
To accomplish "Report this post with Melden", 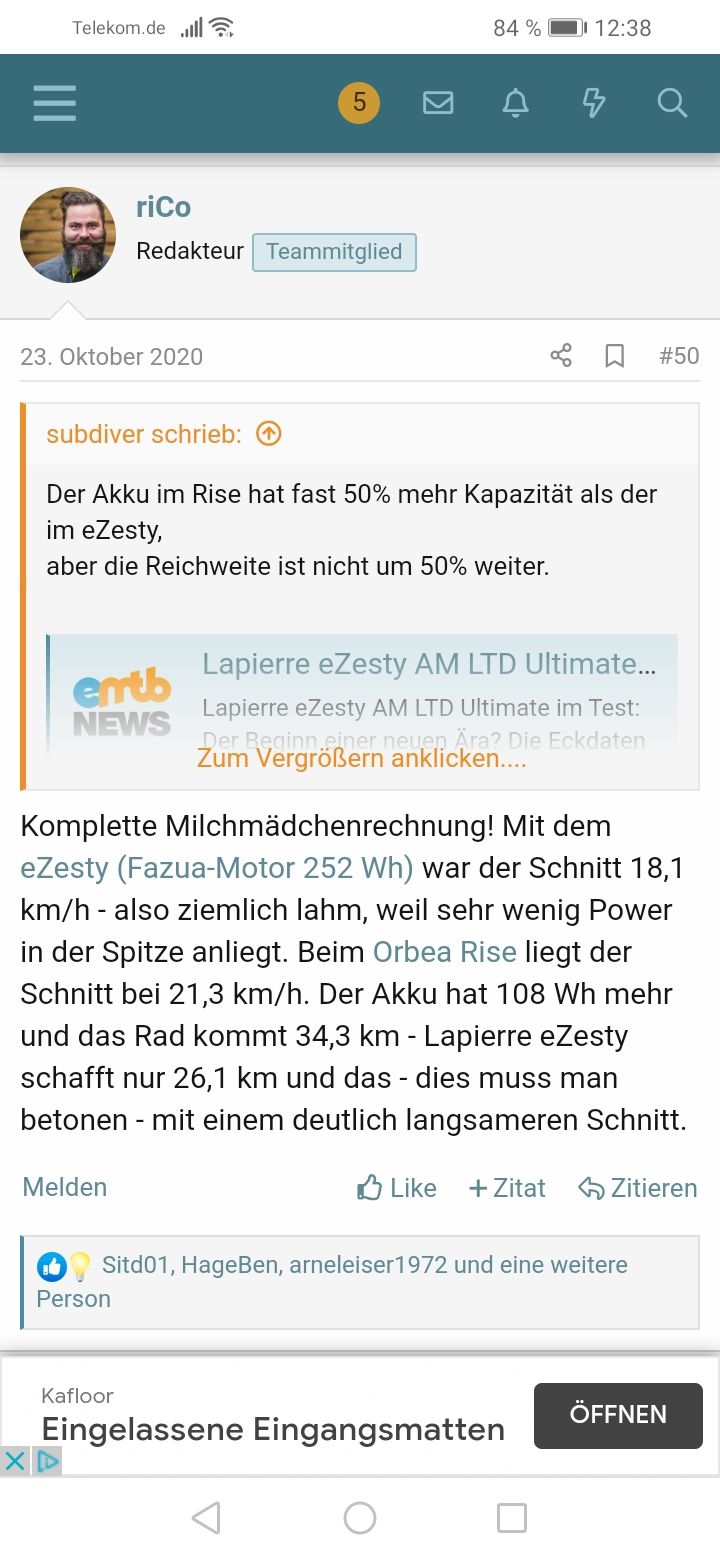I will (65, 1187).
